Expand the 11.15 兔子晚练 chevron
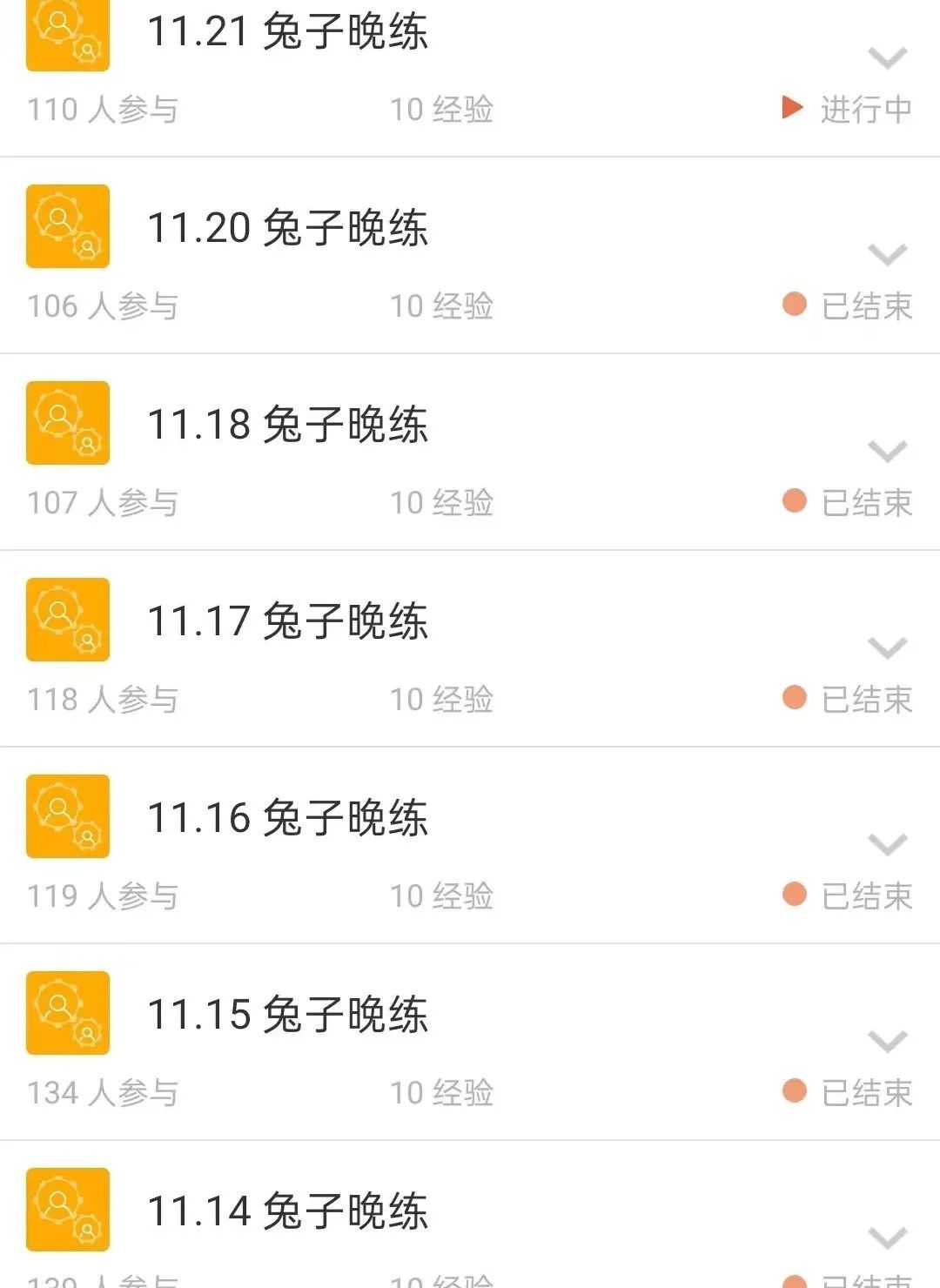The height and width of the screenshot is (1288, 940). click(888, 1042)
